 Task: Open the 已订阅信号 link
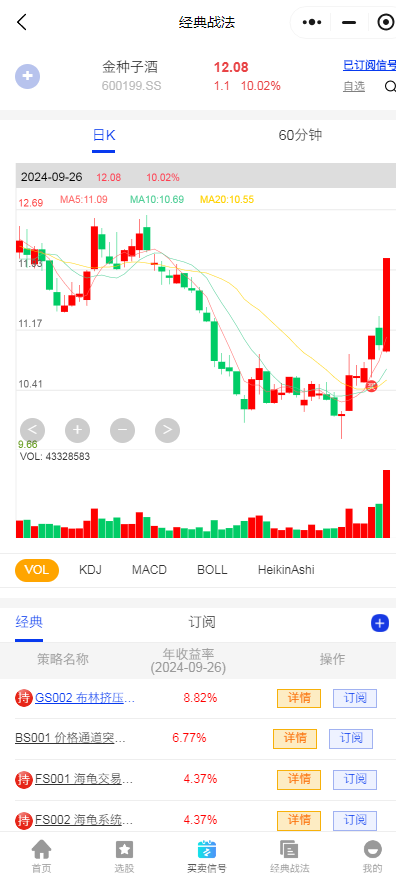tap(370, 65)
